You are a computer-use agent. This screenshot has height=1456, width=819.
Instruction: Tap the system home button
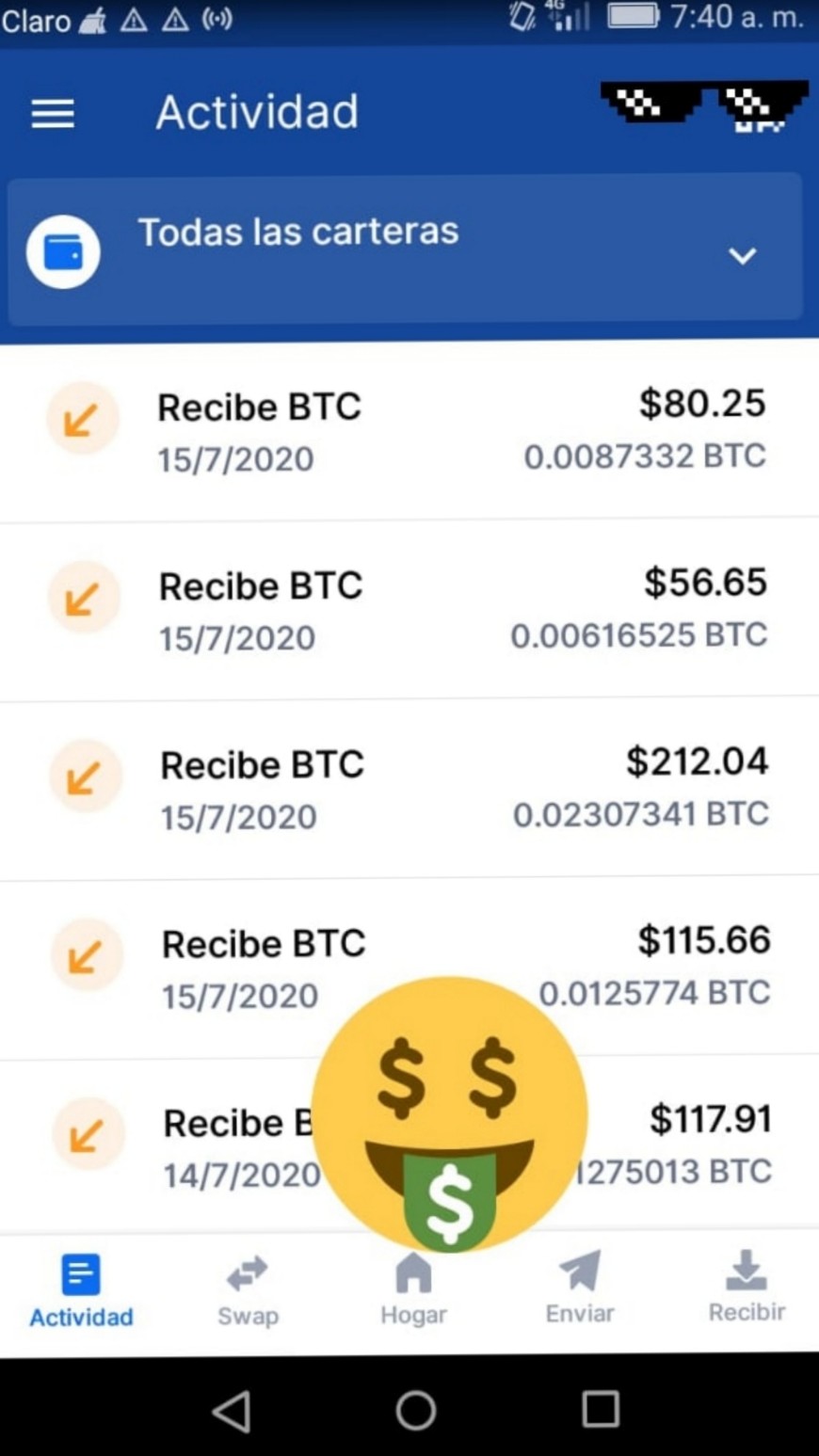(415, 1410)
